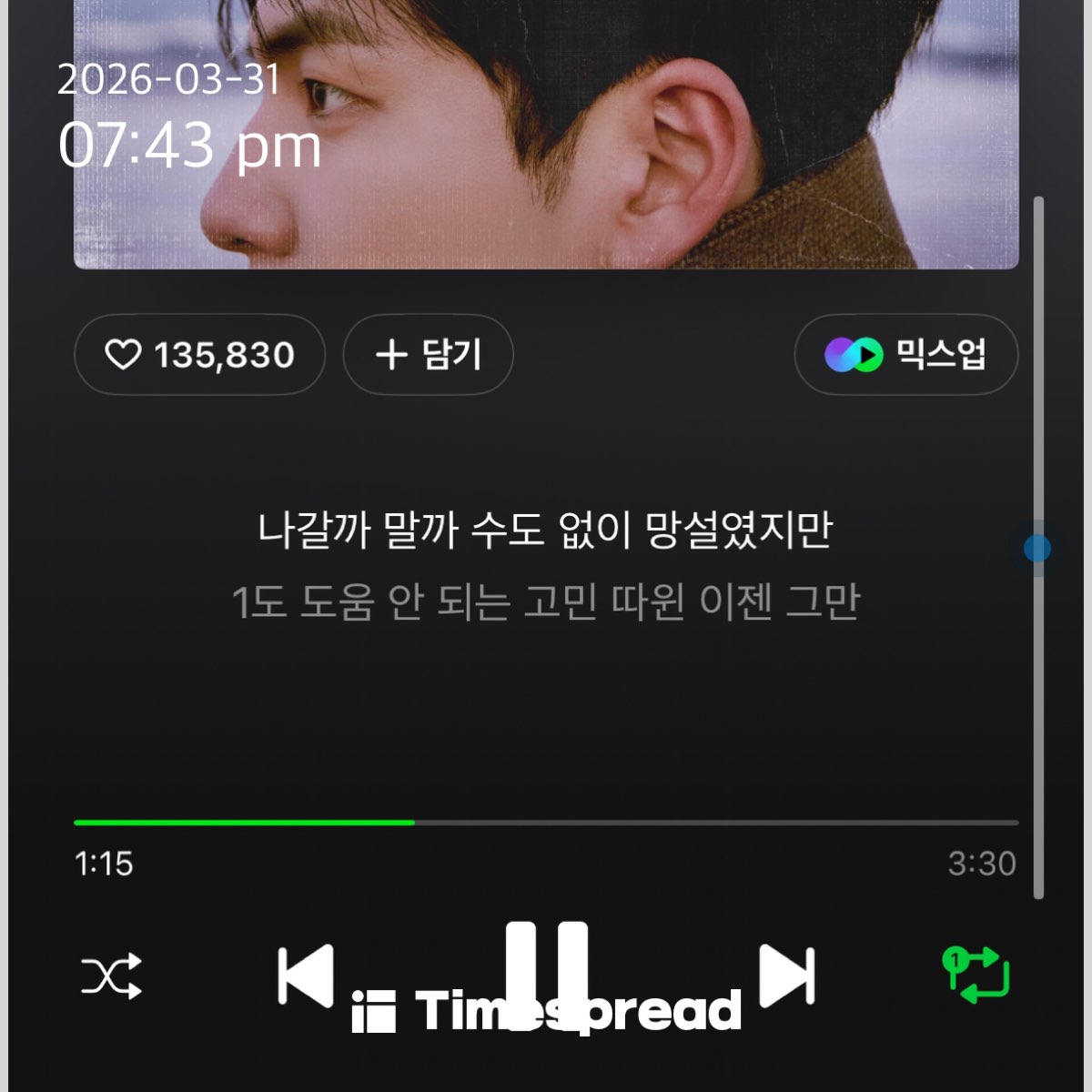
Task: Like the song with 135,830 hearts
Action: click(x=199, y=355)
